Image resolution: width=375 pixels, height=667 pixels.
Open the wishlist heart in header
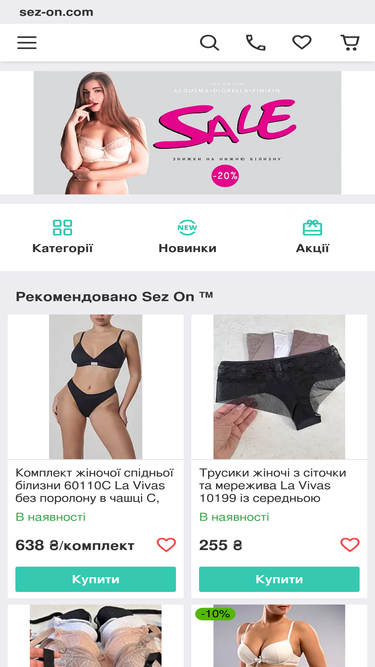tap(302, 43)
